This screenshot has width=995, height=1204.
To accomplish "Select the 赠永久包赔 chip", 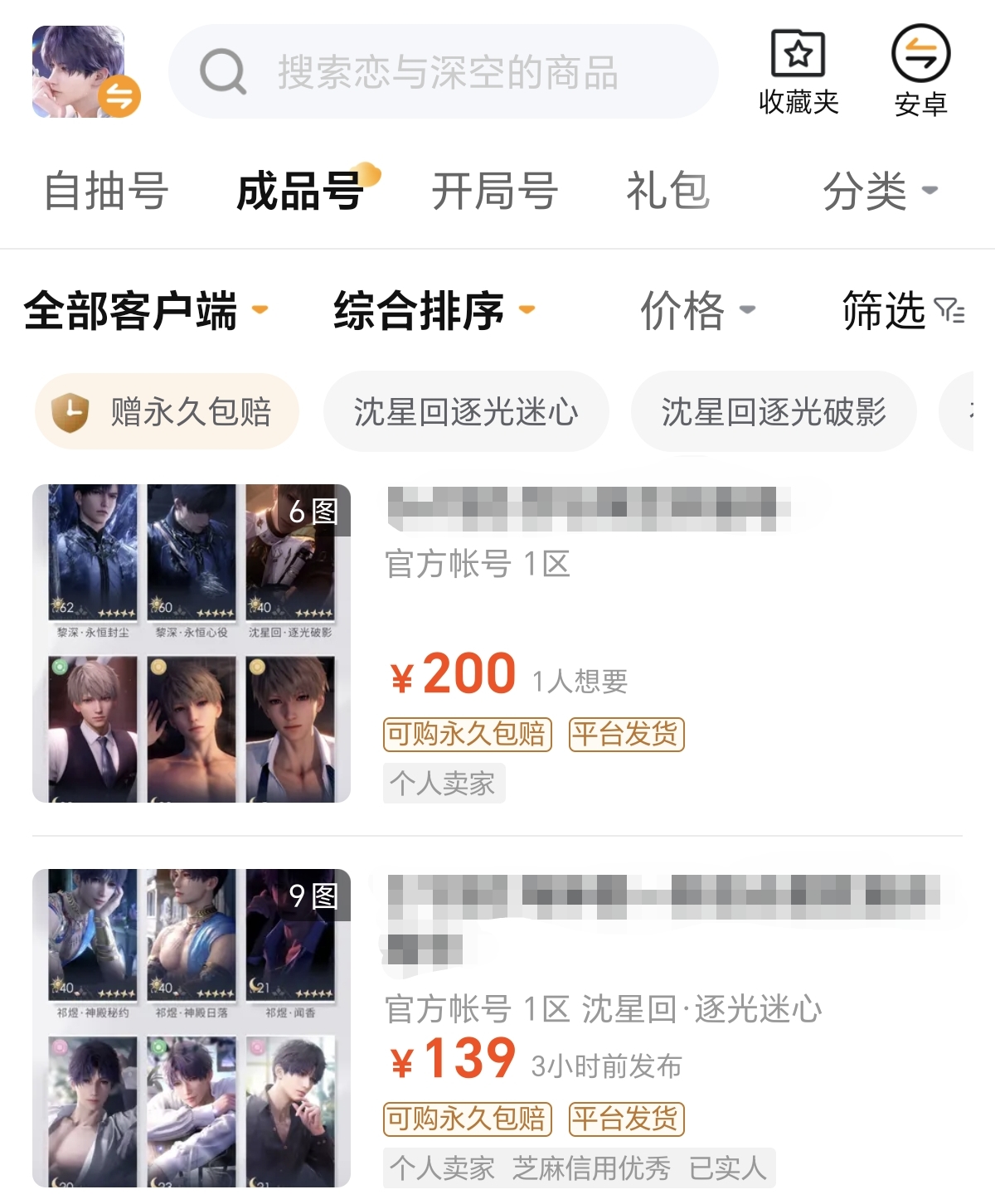I will tap(167, 412).
